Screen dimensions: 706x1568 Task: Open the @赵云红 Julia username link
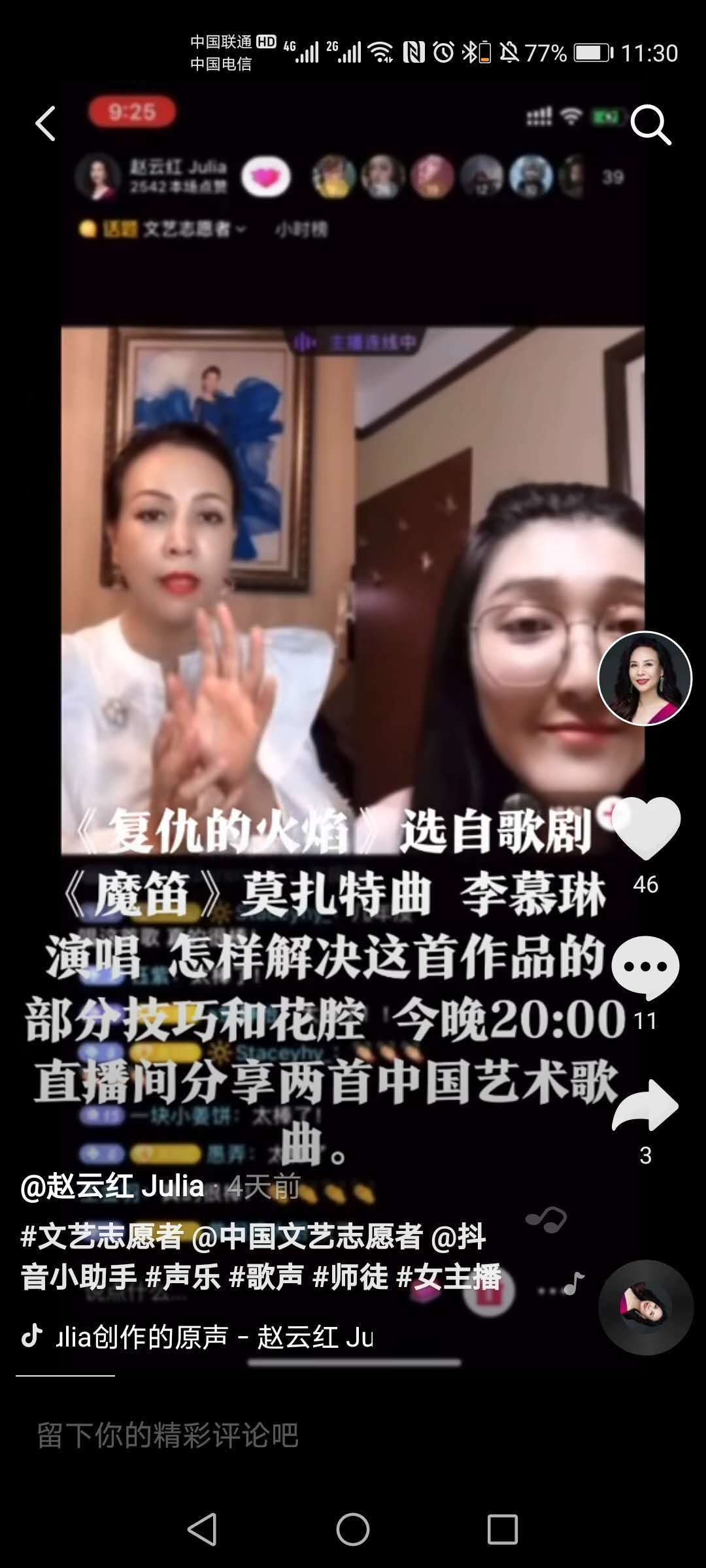point(112,1186)
